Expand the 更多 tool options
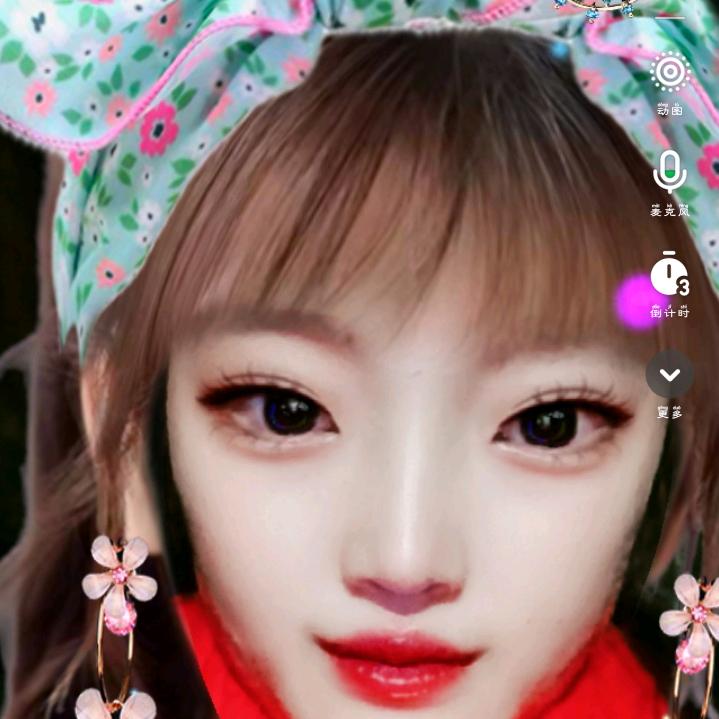719x719 pixels. (x=670, y=375)
